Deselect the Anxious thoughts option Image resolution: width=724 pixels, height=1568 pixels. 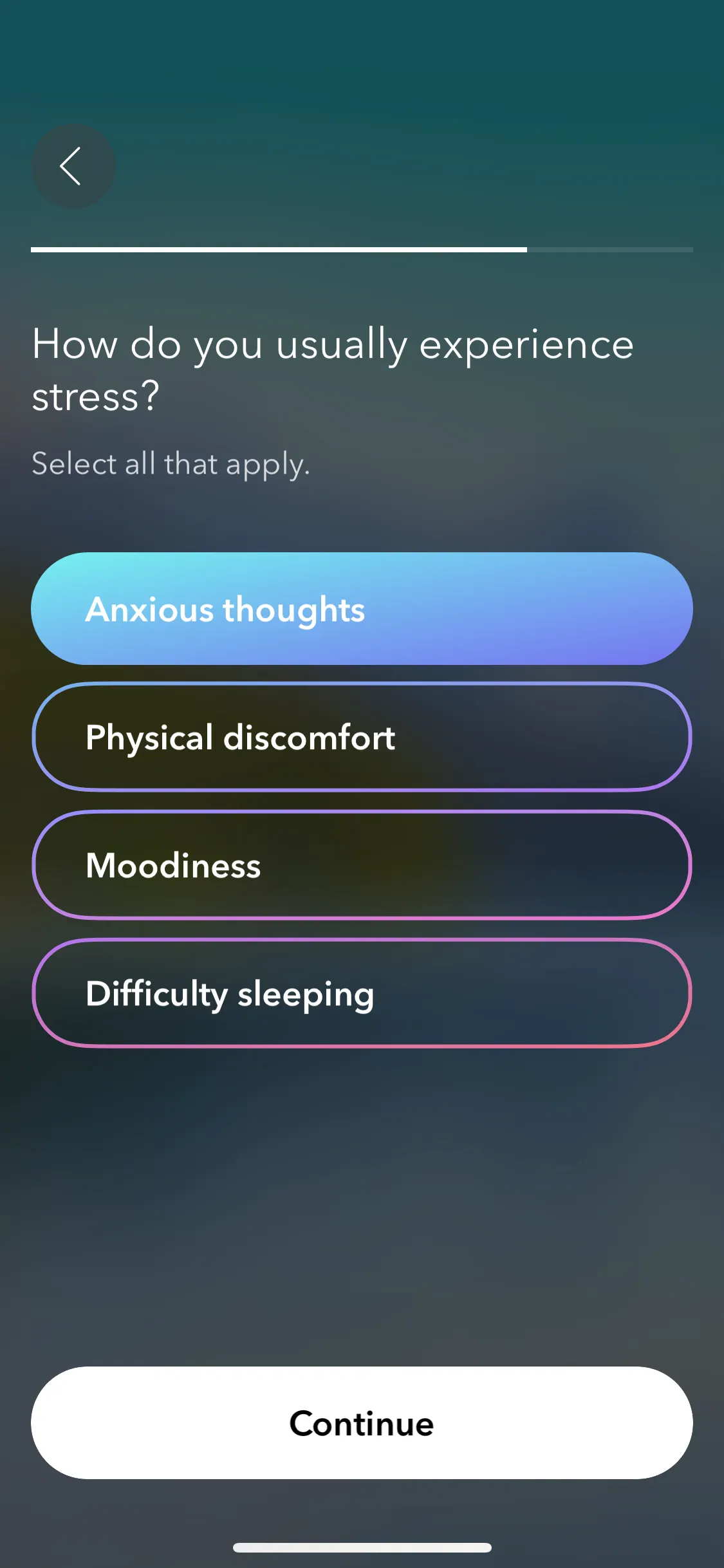coord(362,609)
